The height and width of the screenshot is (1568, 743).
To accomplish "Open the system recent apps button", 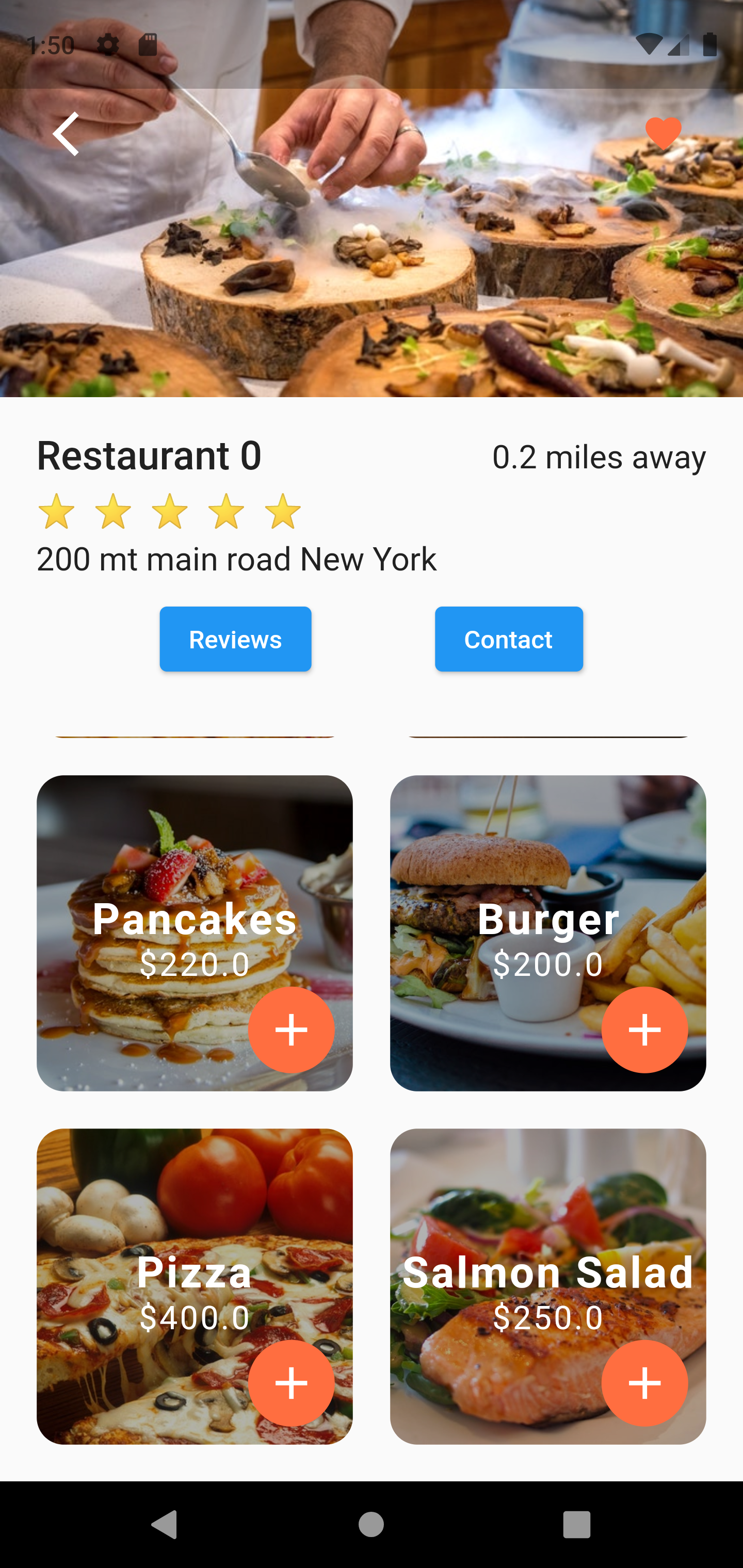I will pyautogui.click(x=576, y=1525).
